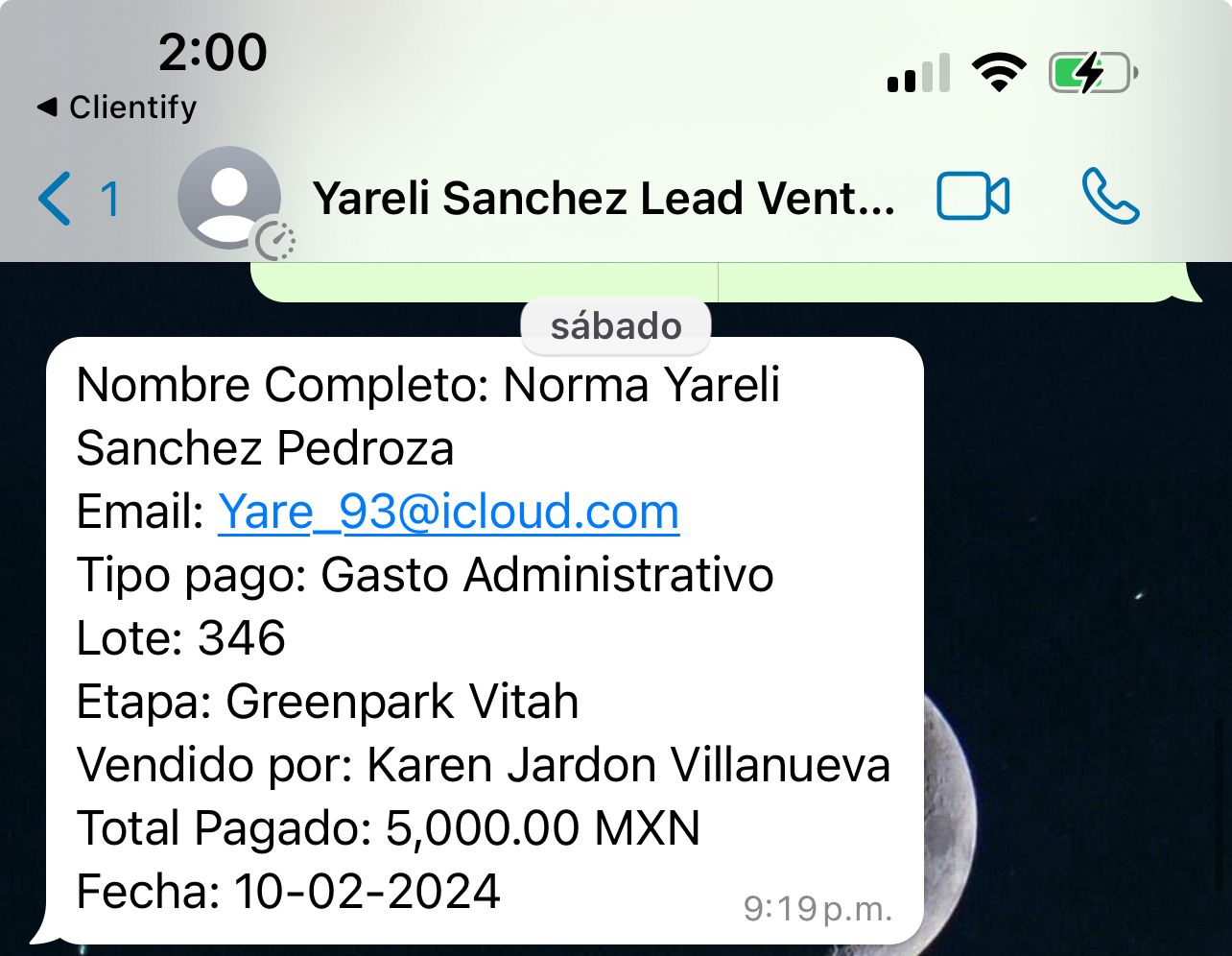
Task: Start a voice call with Yareli Sanchez
Action: click(1110, 198)
